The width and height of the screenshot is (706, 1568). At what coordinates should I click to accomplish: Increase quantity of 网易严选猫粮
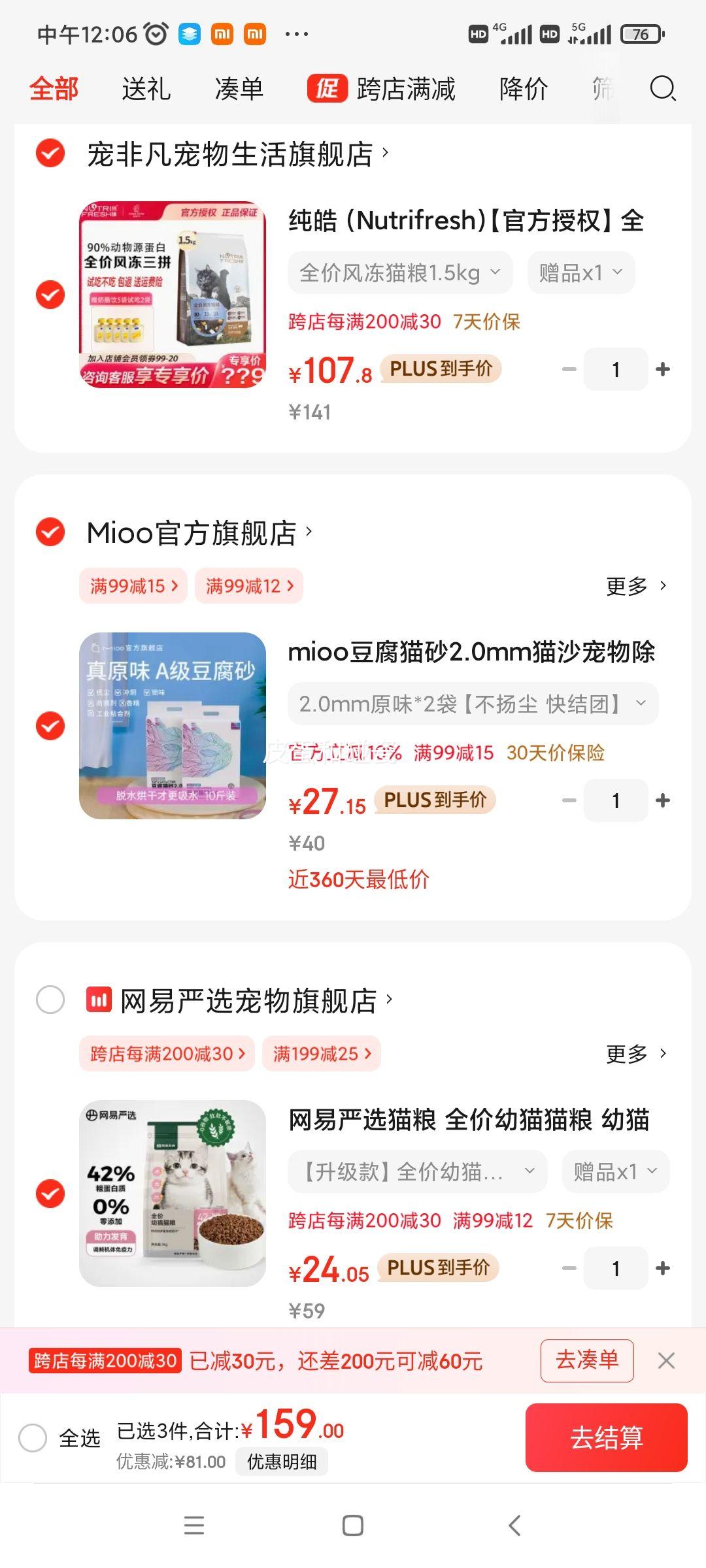tap(663, 1268)
